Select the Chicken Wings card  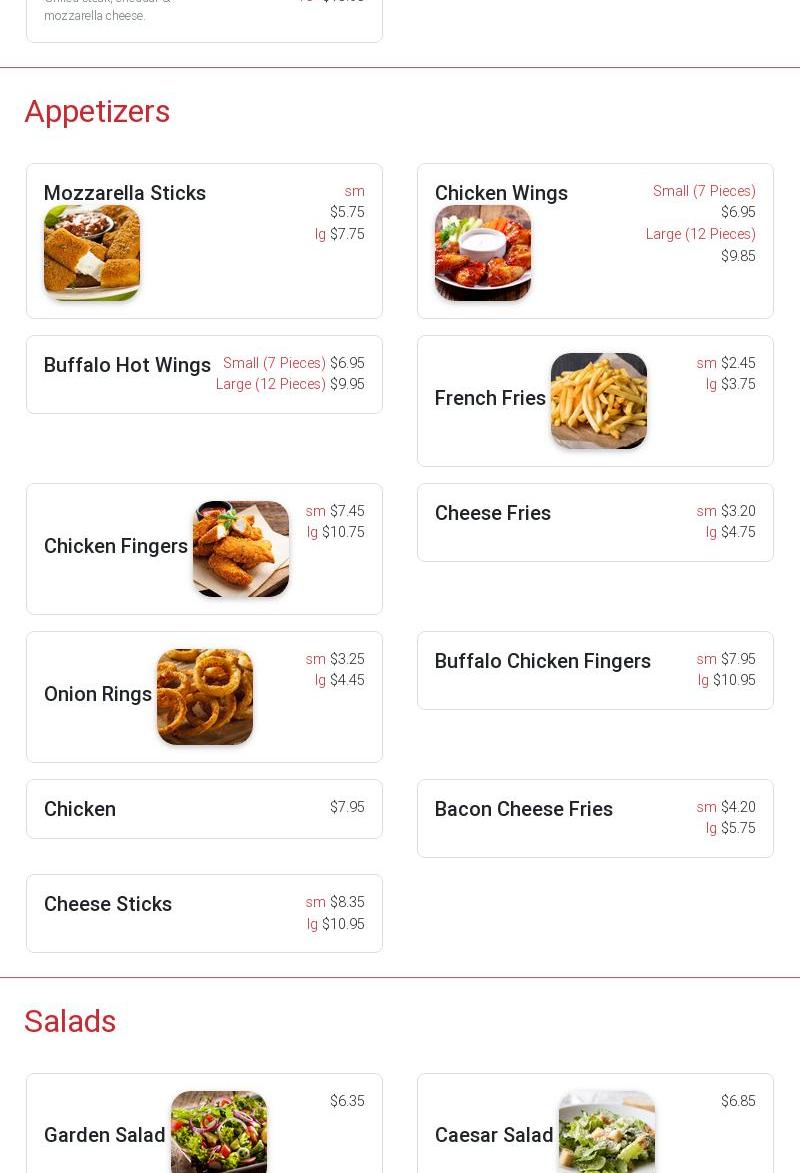pos(595,241)
